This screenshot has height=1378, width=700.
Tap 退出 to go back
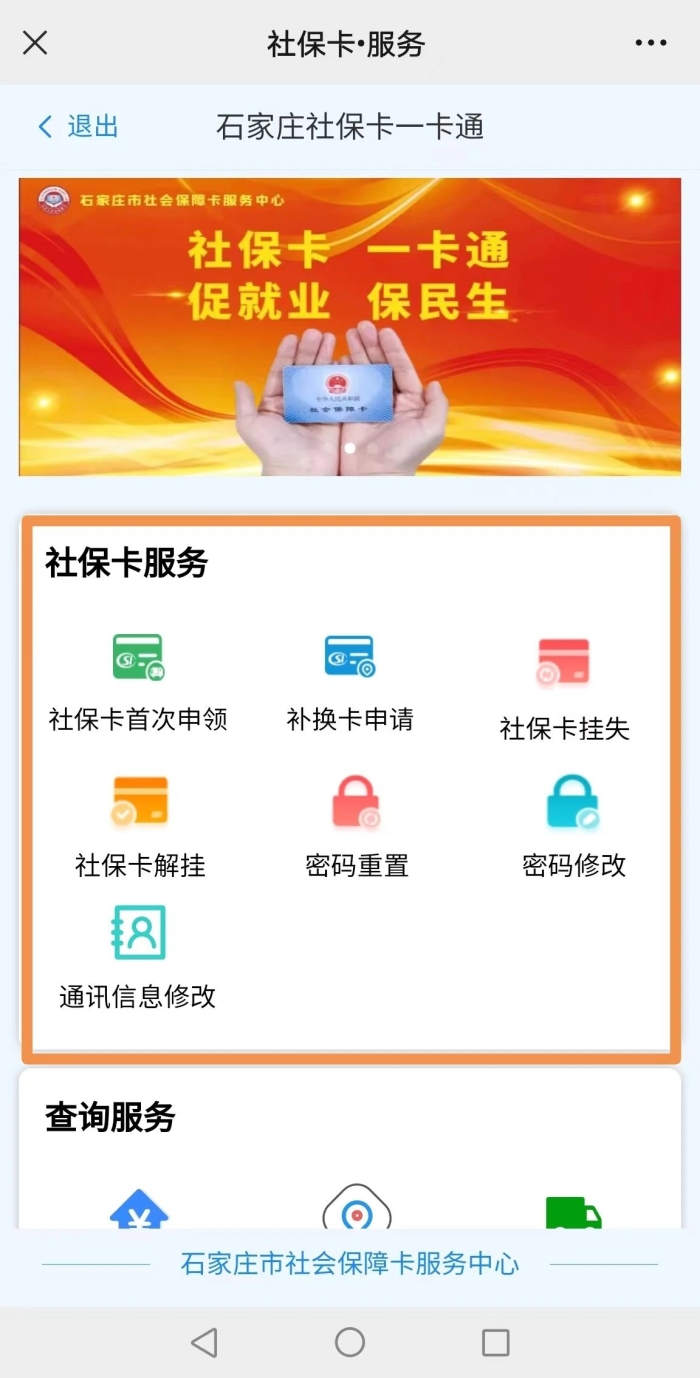coord(79,127)
